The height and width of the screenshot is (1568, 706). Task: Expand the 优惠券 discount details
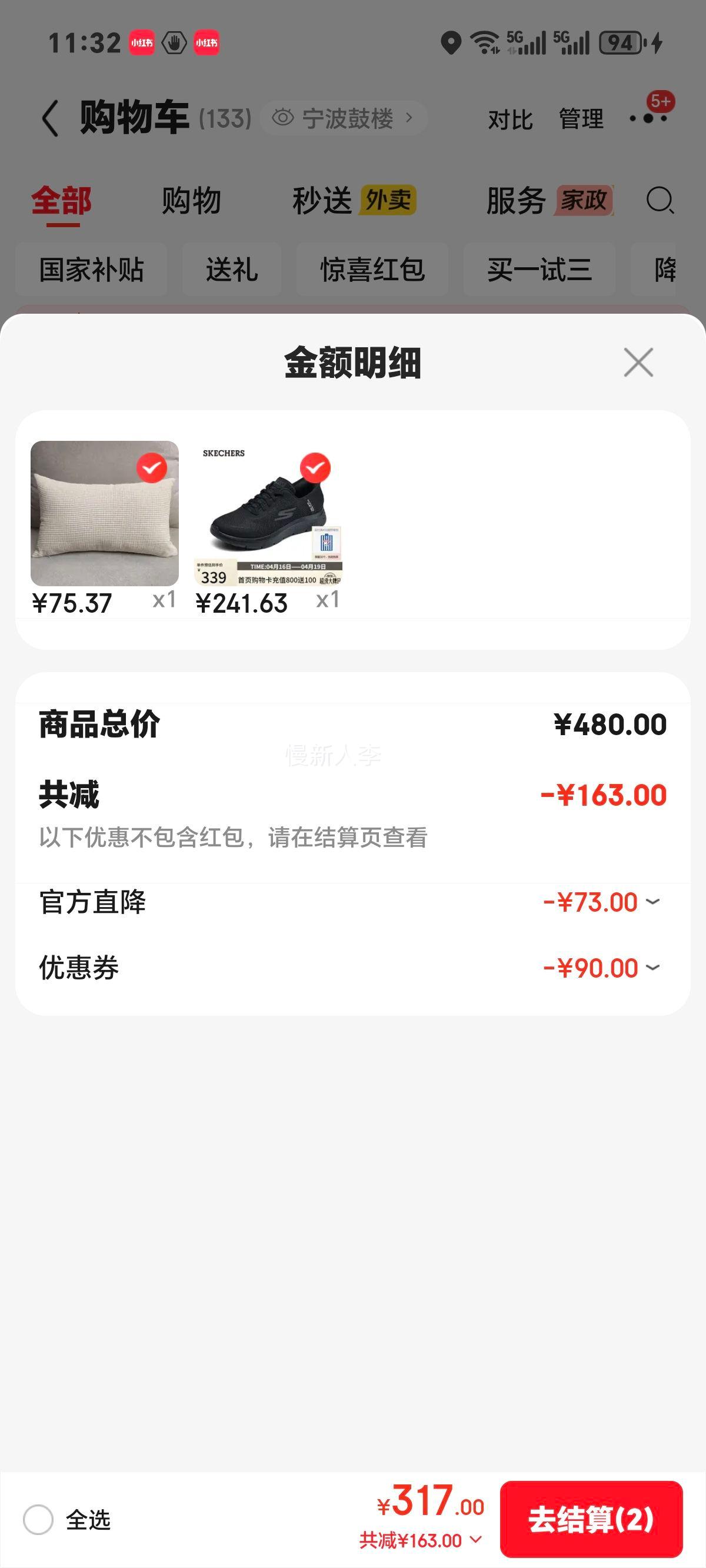point(652,968)
